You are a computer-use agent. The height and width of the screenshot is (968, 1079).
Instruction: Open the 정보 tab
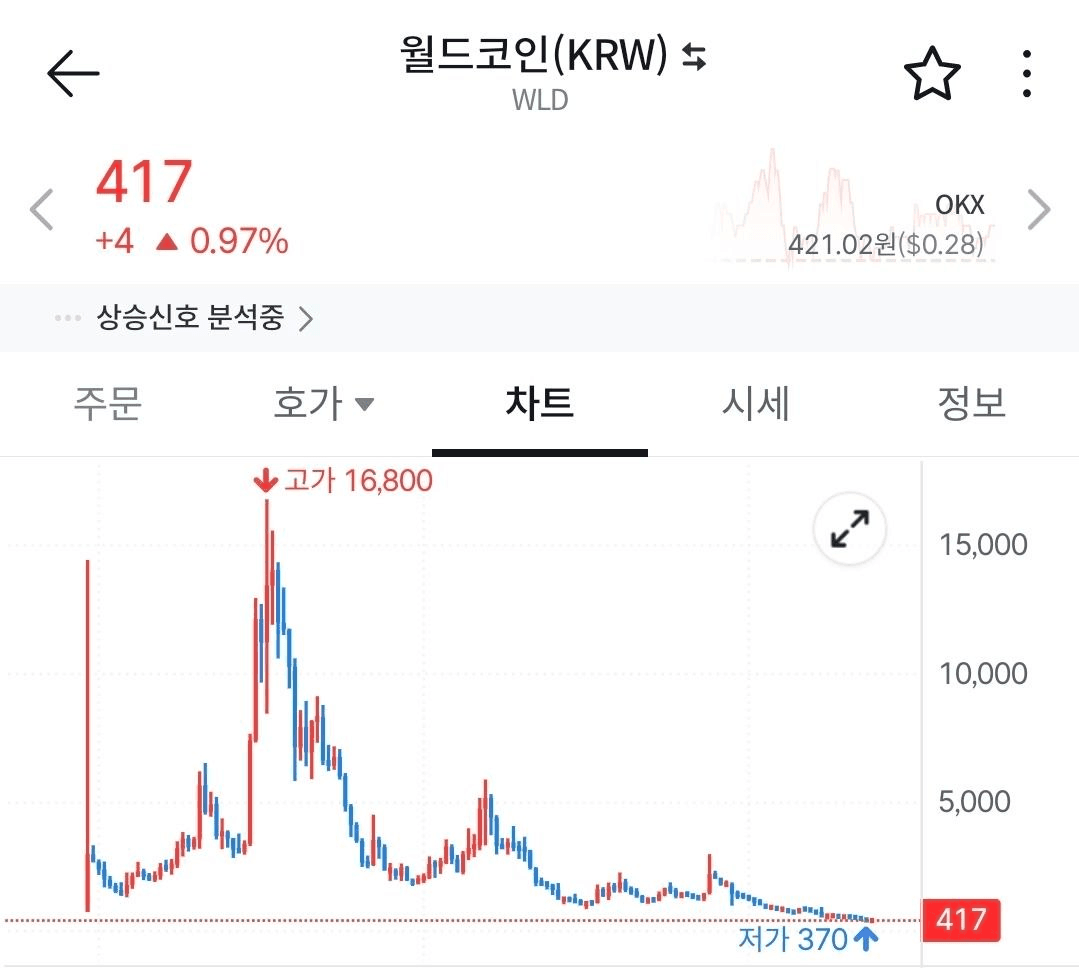click(x=971, y=404)
